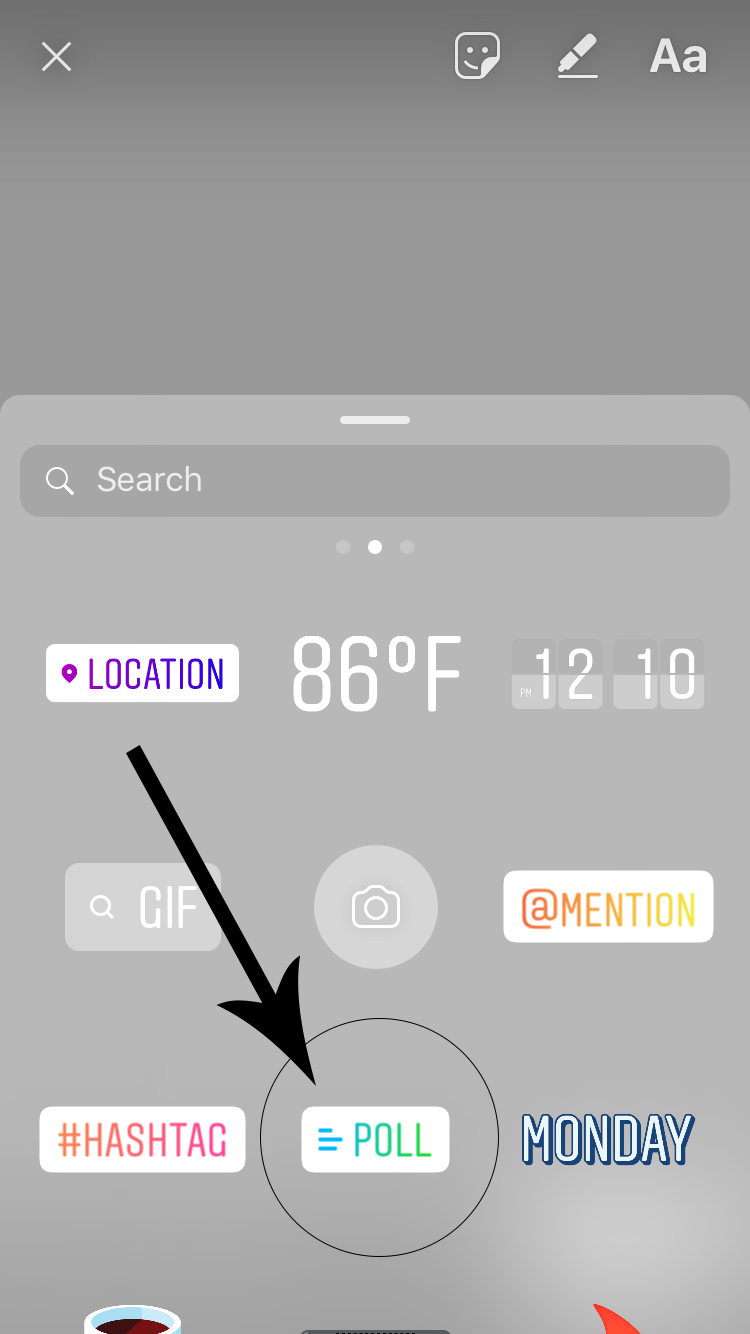Viewport: 750px width, 1334px height.
Task: Tap the sticker Search field
Action: (x=375, y=481)
